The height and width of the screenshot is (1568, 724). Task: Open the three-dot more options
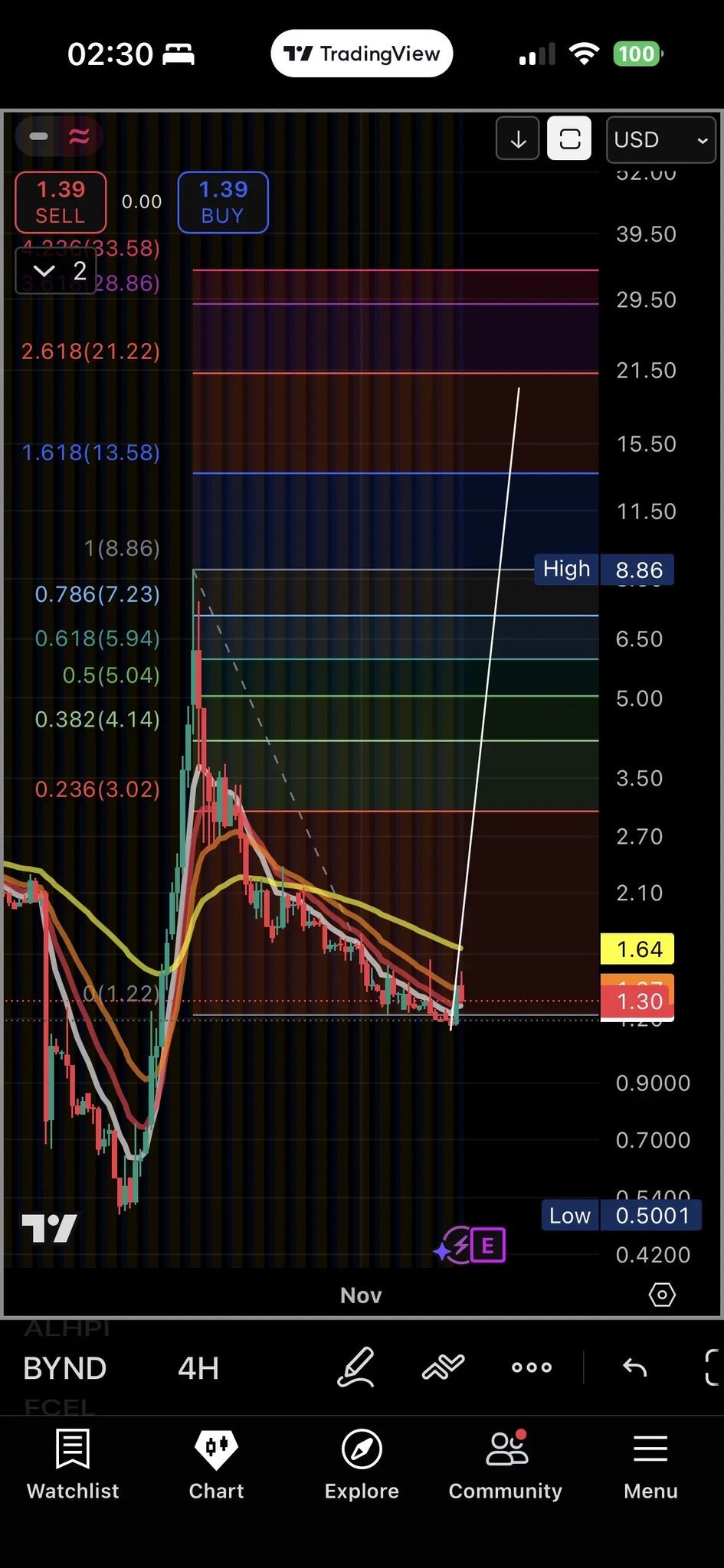pos(532,1367)
